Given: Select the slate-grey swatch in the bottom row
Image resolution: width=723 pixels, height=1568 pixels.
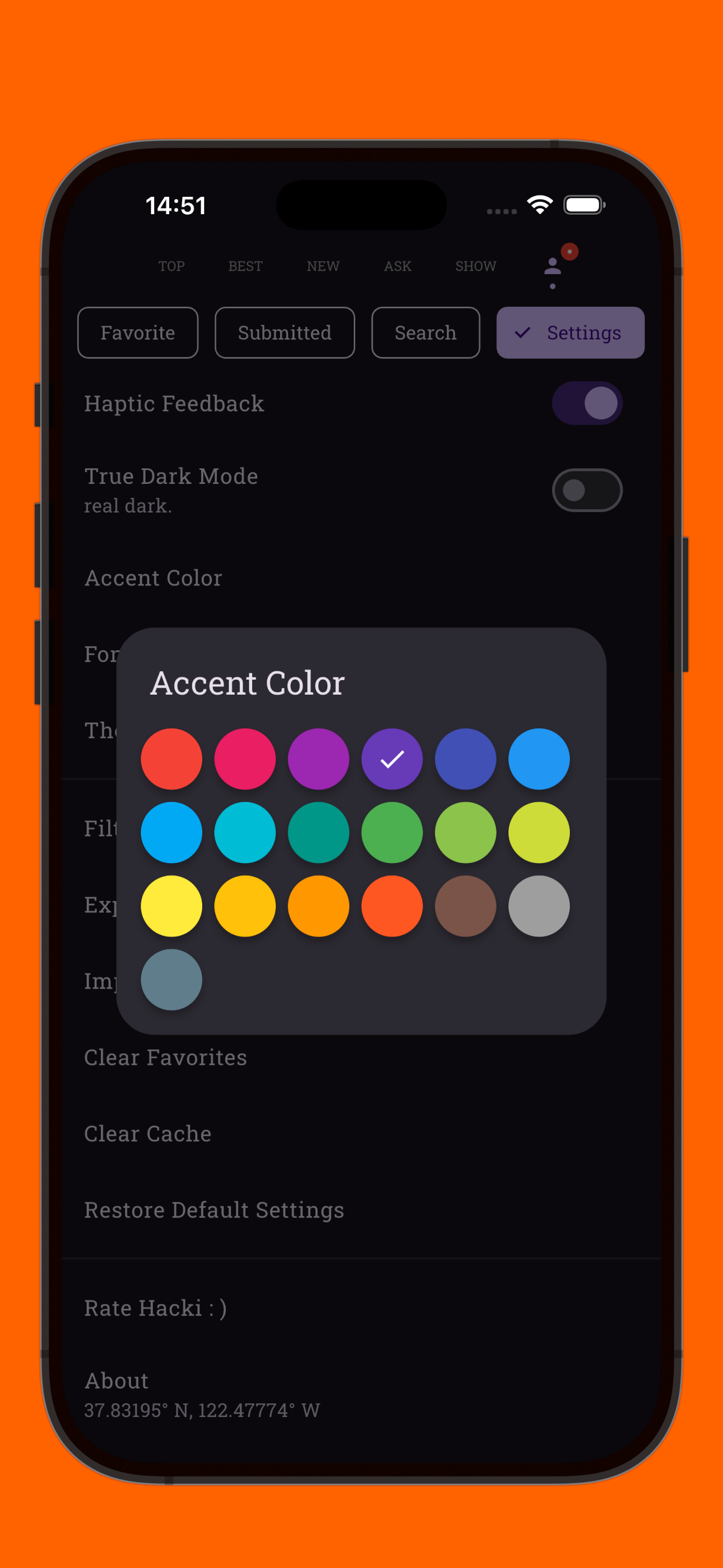Looking at the screenshot, I should [171, 980].
